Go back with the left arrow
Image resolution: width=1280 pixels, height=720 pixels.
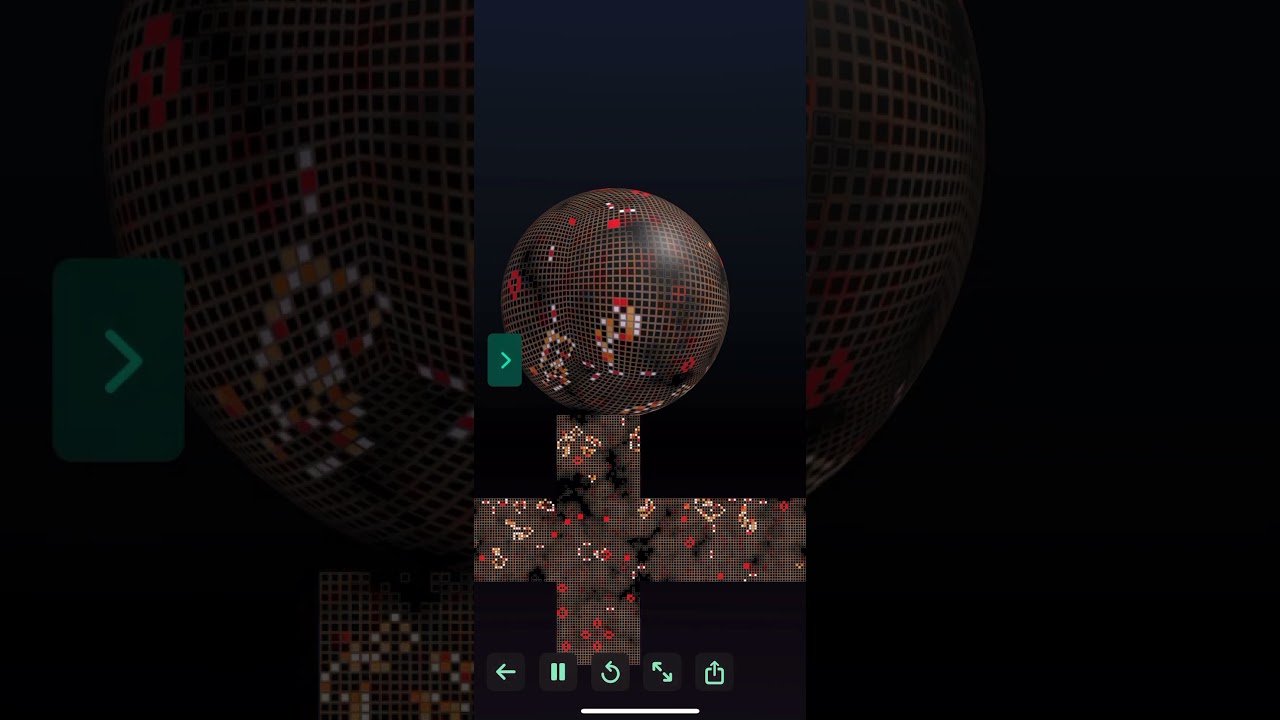pyautogui.click(x=506, y=673)
